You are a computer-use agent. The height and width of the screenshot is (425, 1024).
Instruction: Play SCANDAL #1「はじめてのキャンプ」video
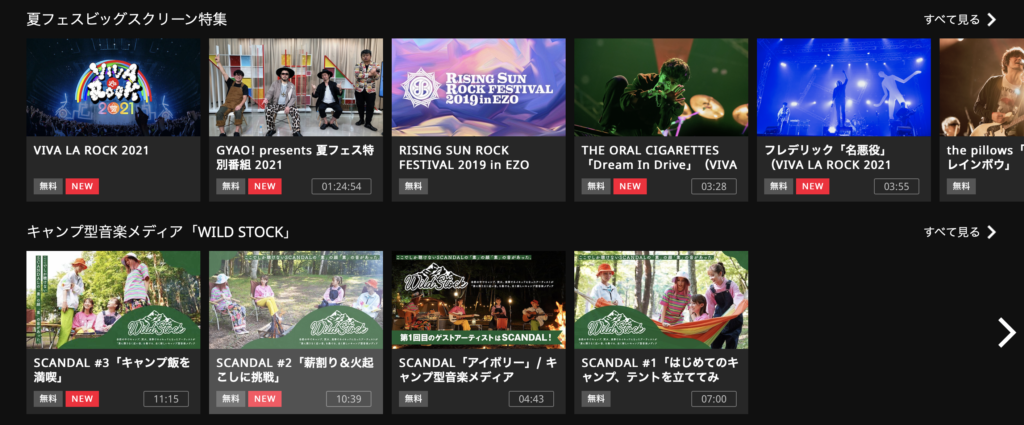point(661,300)
